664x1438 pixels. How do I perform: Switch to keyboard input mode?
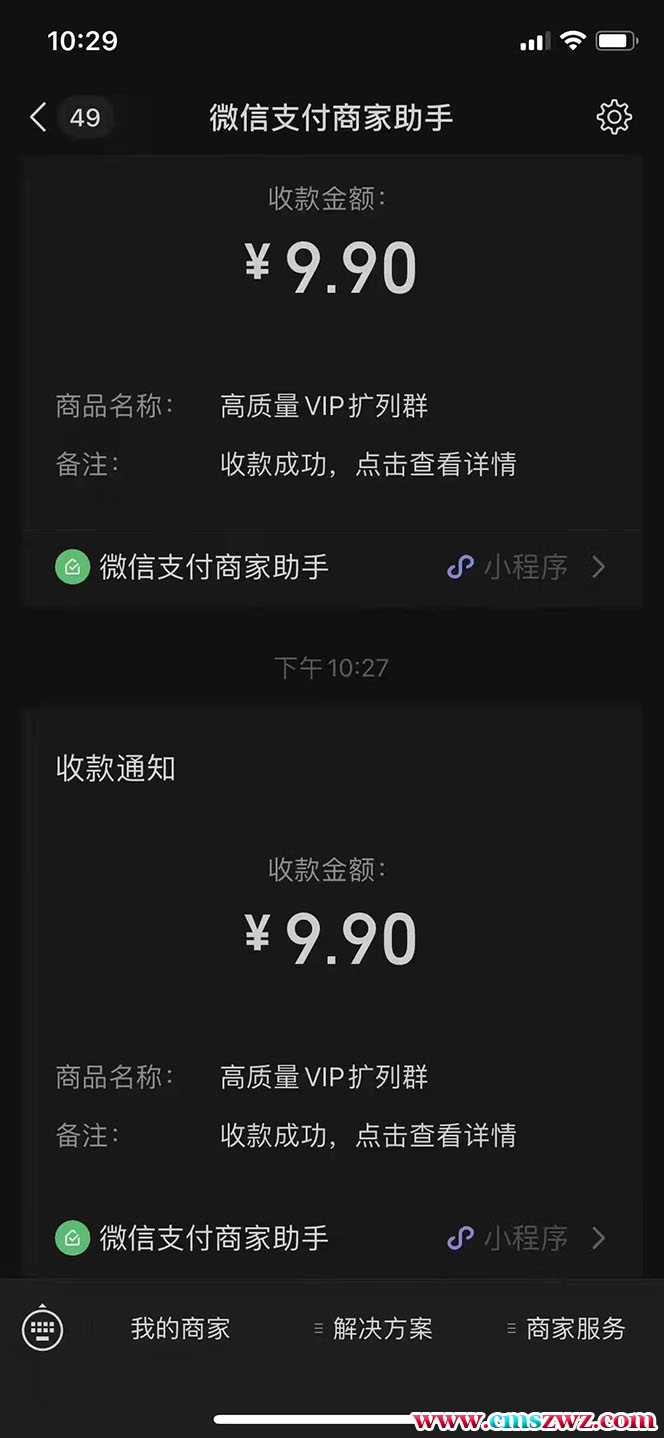click(x=42, y=1329)
